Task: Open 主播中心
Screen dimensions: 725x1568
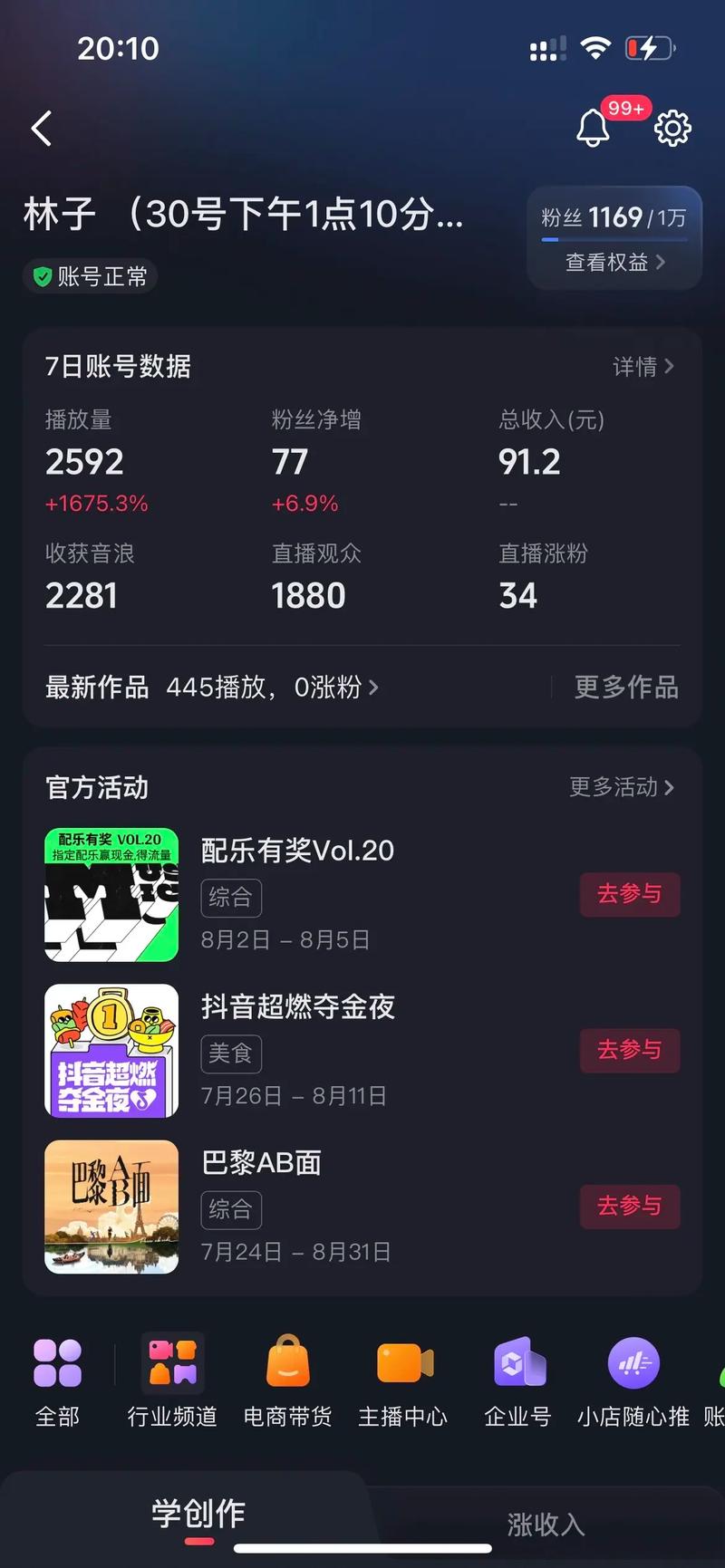Action: coord(403,1381)
